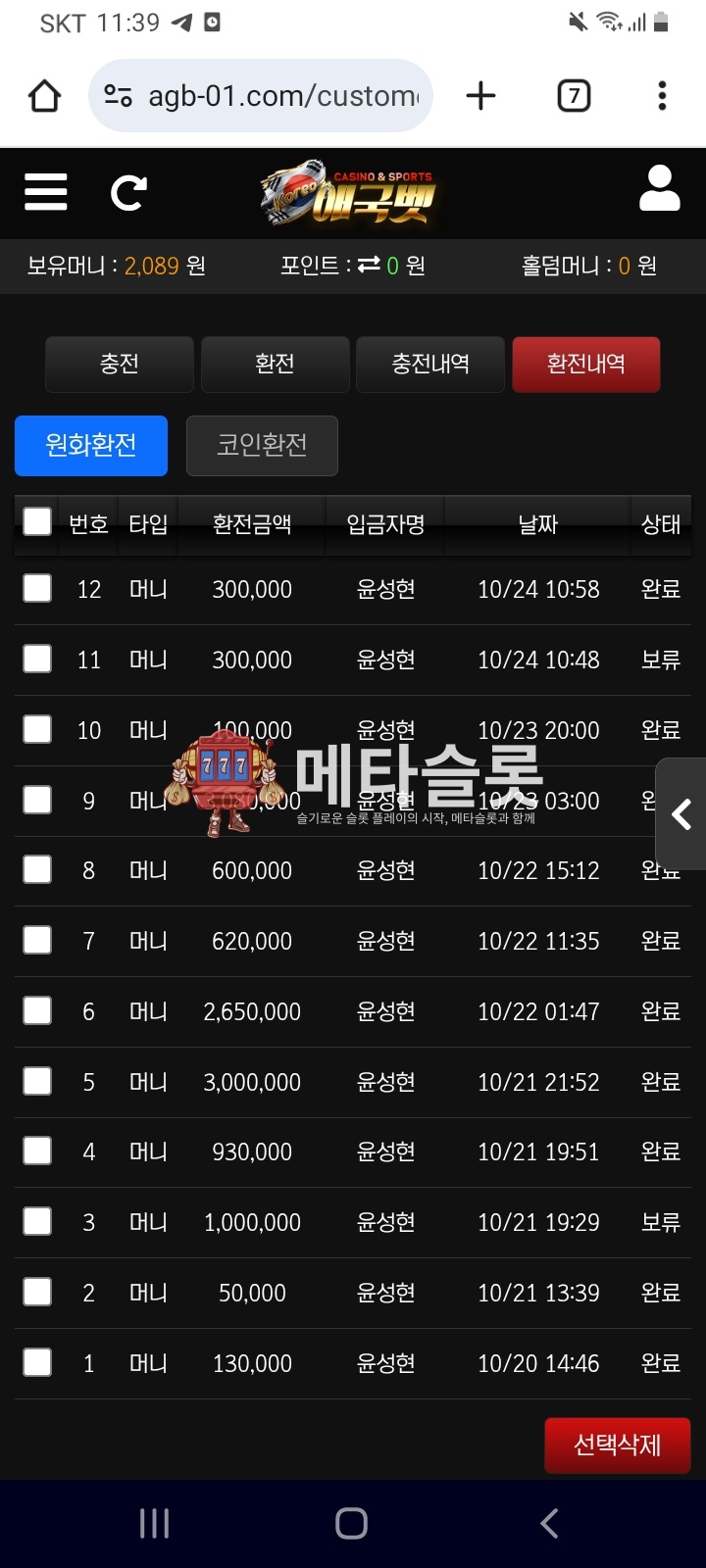Show the open tabs switcher
Image resolution: width=706 pixels, height=1568 pixels.
click(x=574, y=96)
